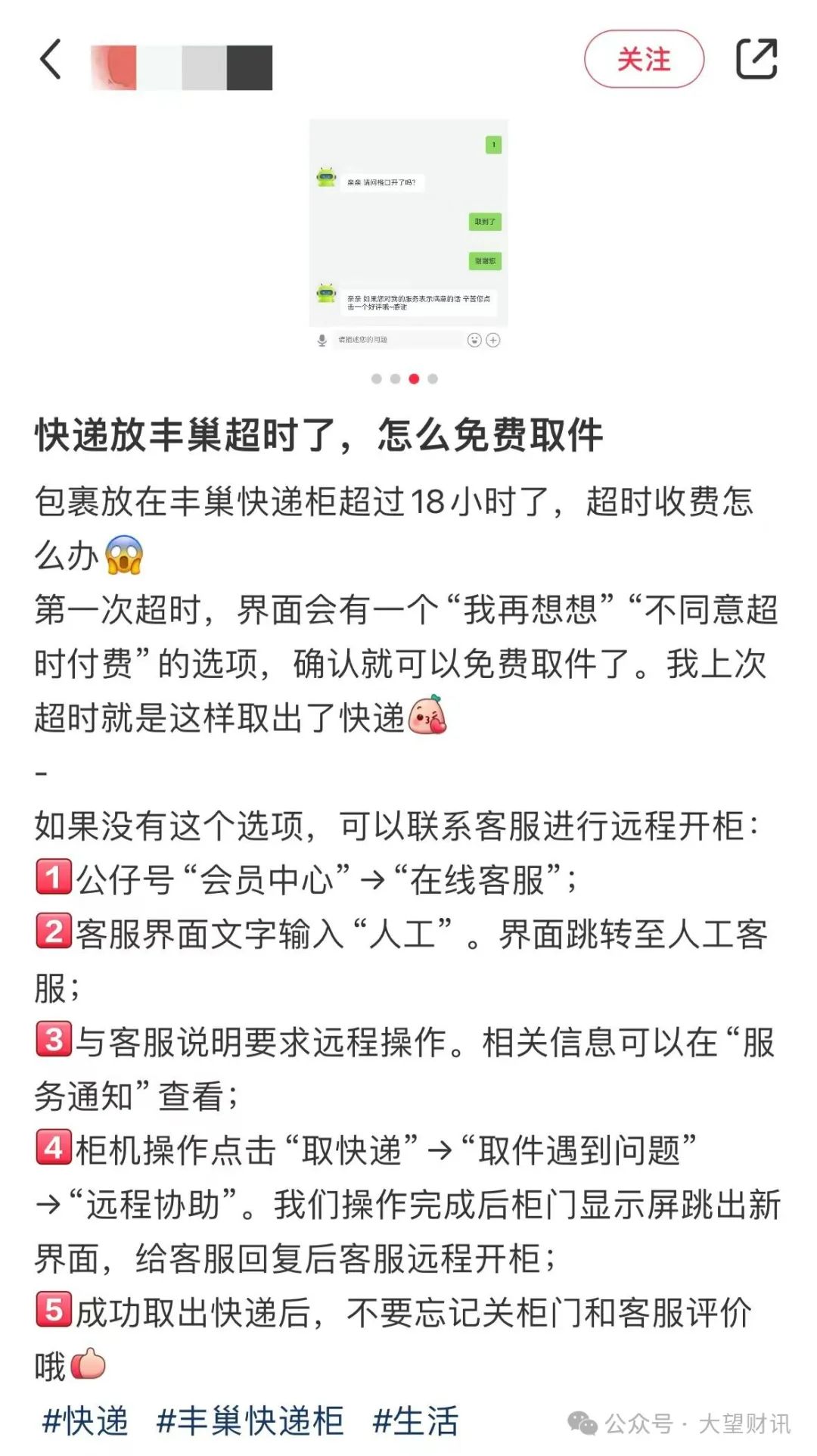View the chat screenshot image full screen
Viewport: 817px width, 1456px height.
point(408,235)
